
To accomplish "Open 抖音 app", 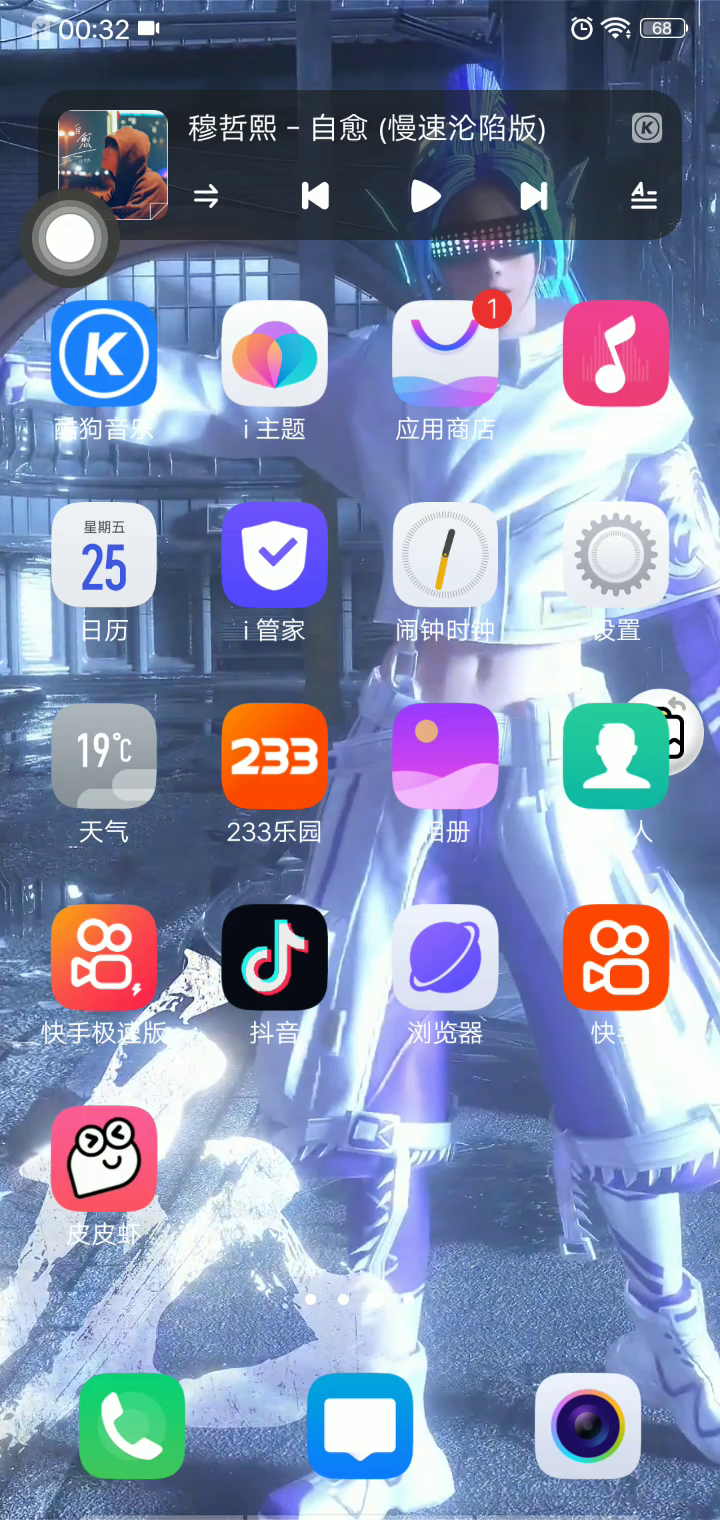I will [275, 958].
